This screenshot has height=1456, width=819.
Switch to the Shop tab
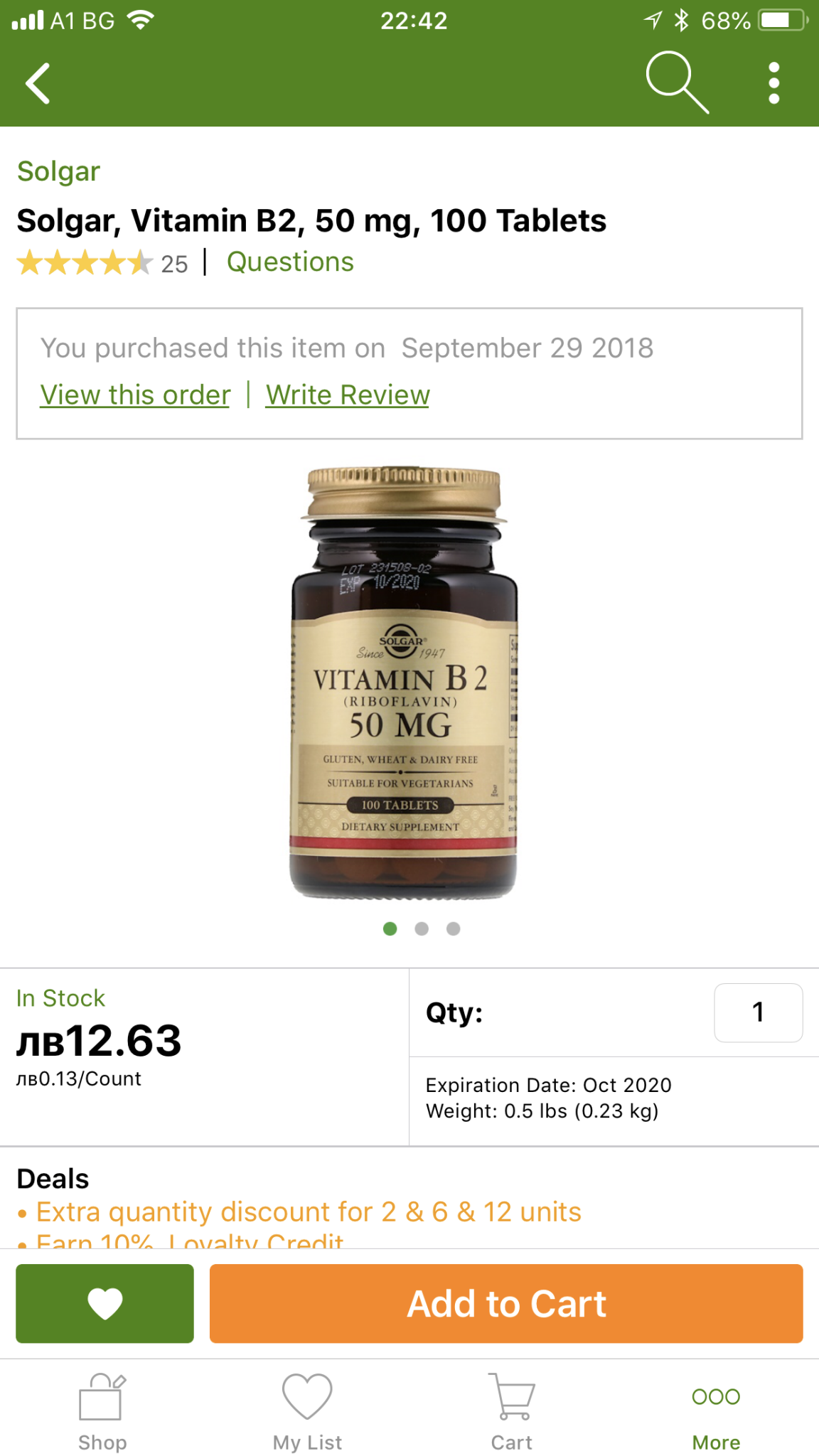pos(102,1411)
